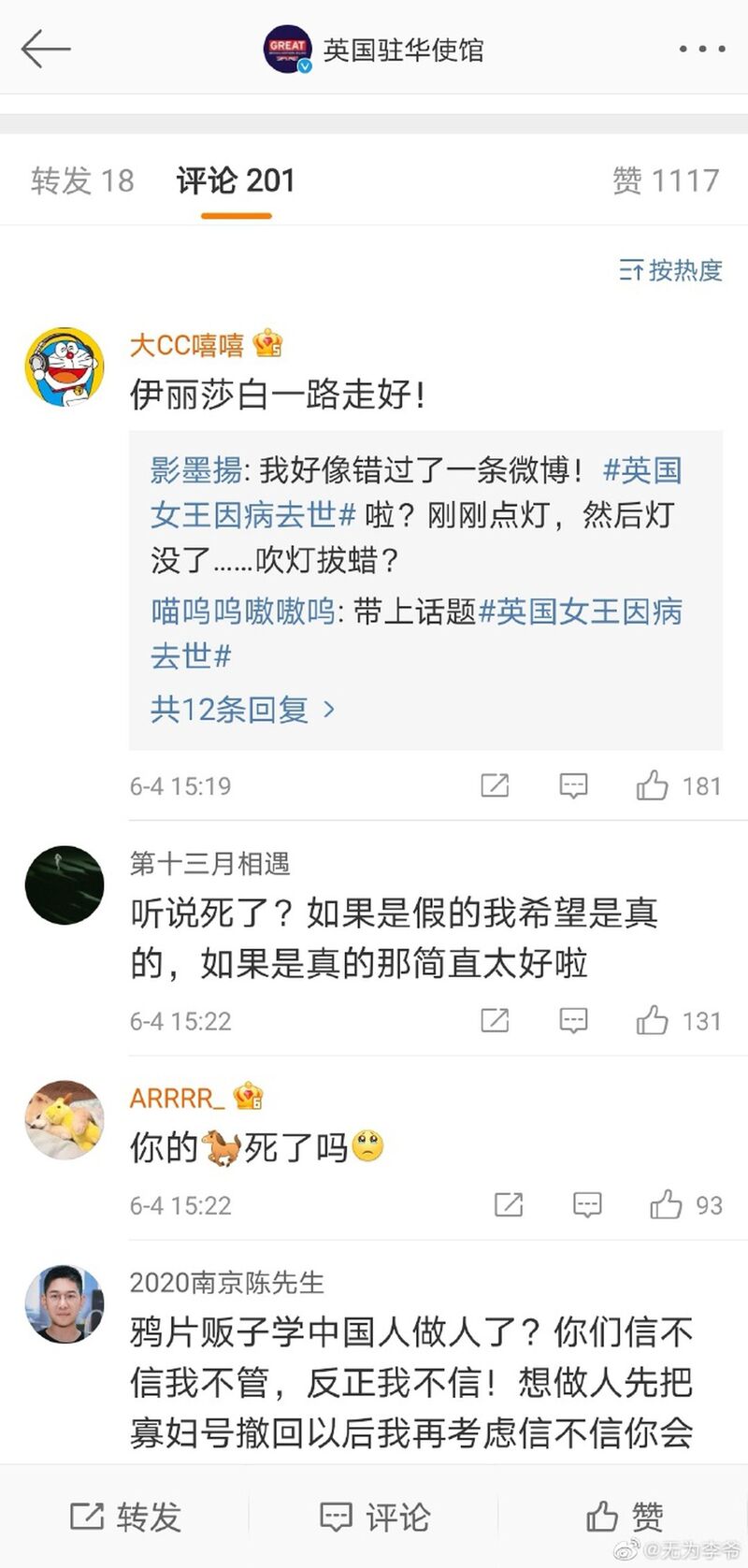Viewport: 748px width, 1568px height.
Task: Repost the comment by ARRRR_
Action: (x=509, y=1204)
